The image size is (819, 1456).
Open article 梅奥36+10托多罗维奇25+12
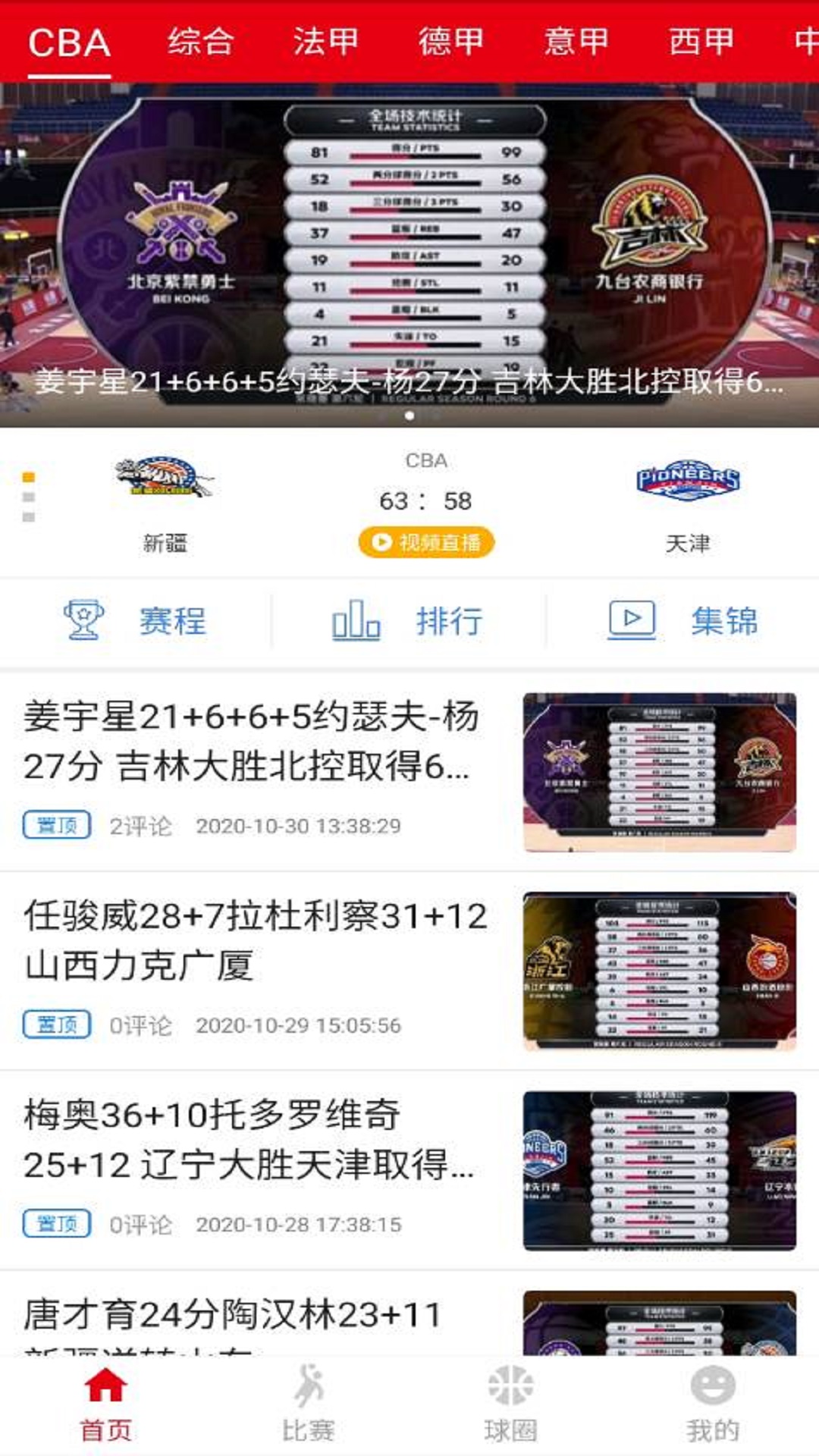250,1139
